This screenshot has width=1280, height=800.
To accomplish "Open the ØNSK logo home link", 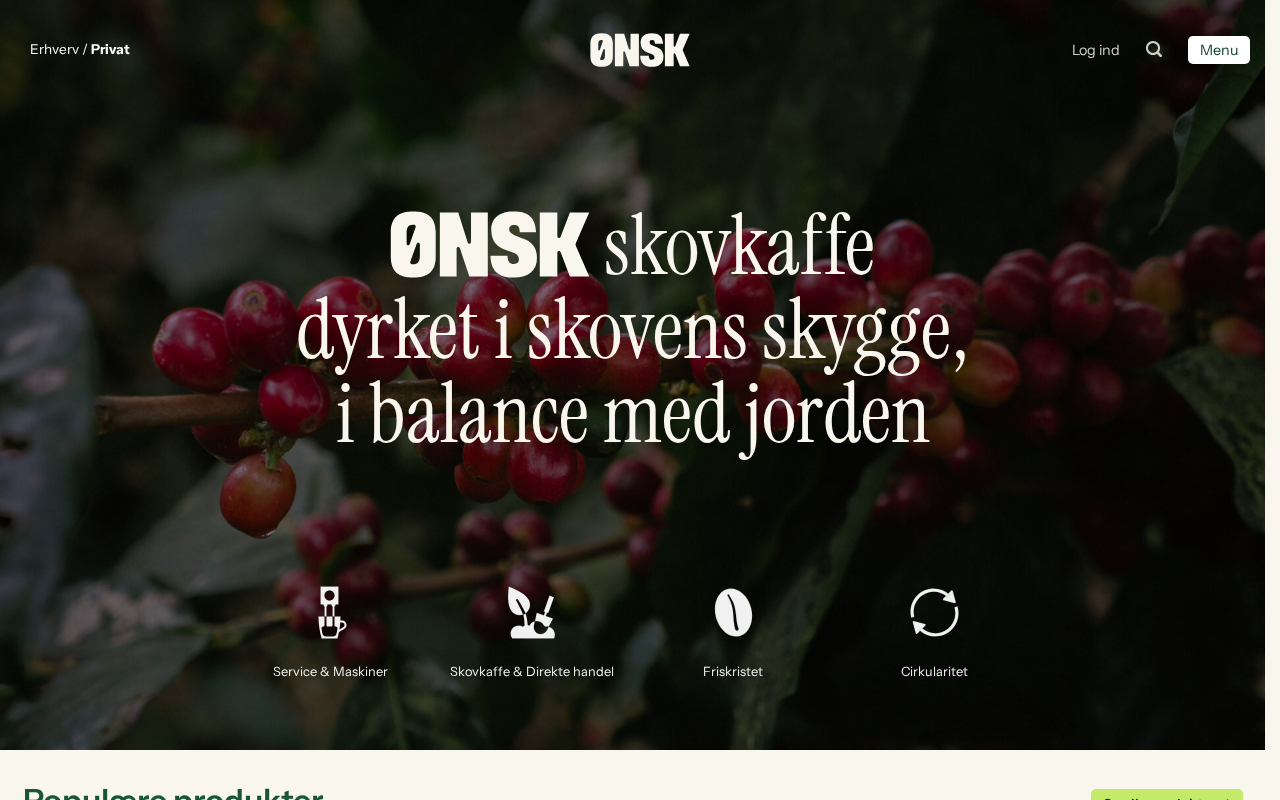I will click(640, 50).
